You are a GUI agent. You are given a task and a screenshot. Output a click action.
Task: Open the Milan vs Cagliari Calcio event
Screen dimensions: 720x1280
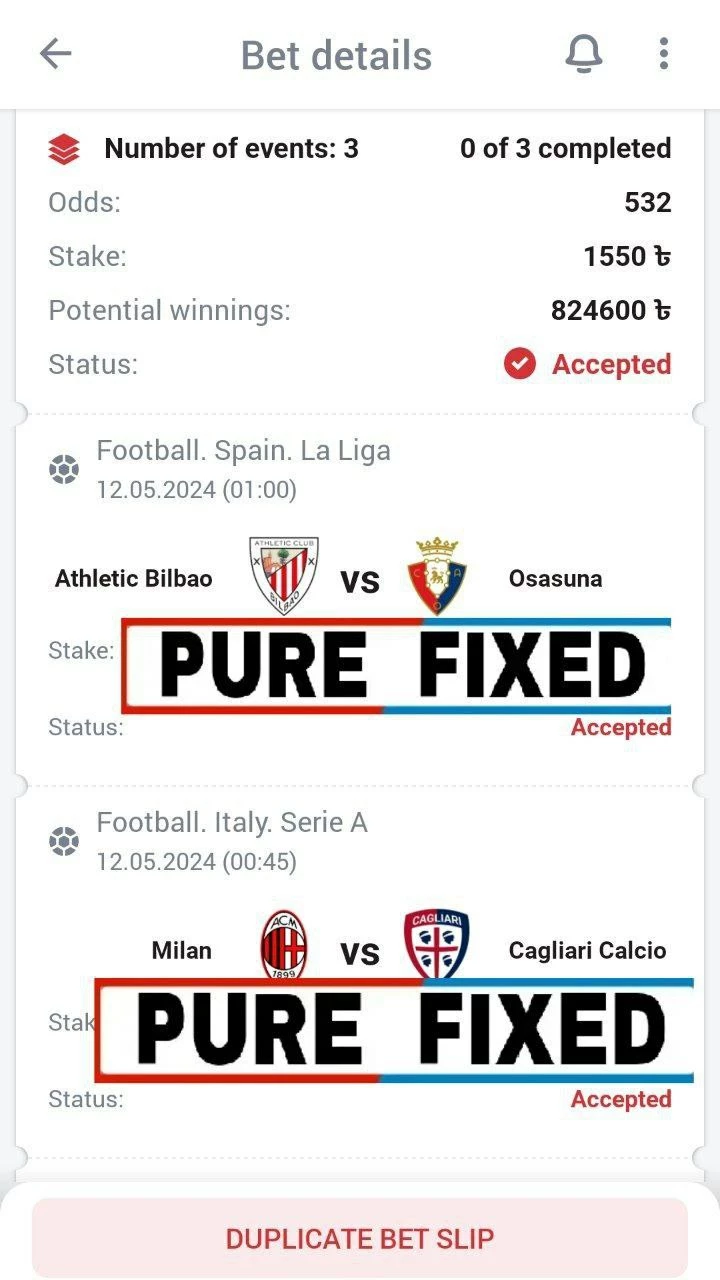[x=360, y=950]
